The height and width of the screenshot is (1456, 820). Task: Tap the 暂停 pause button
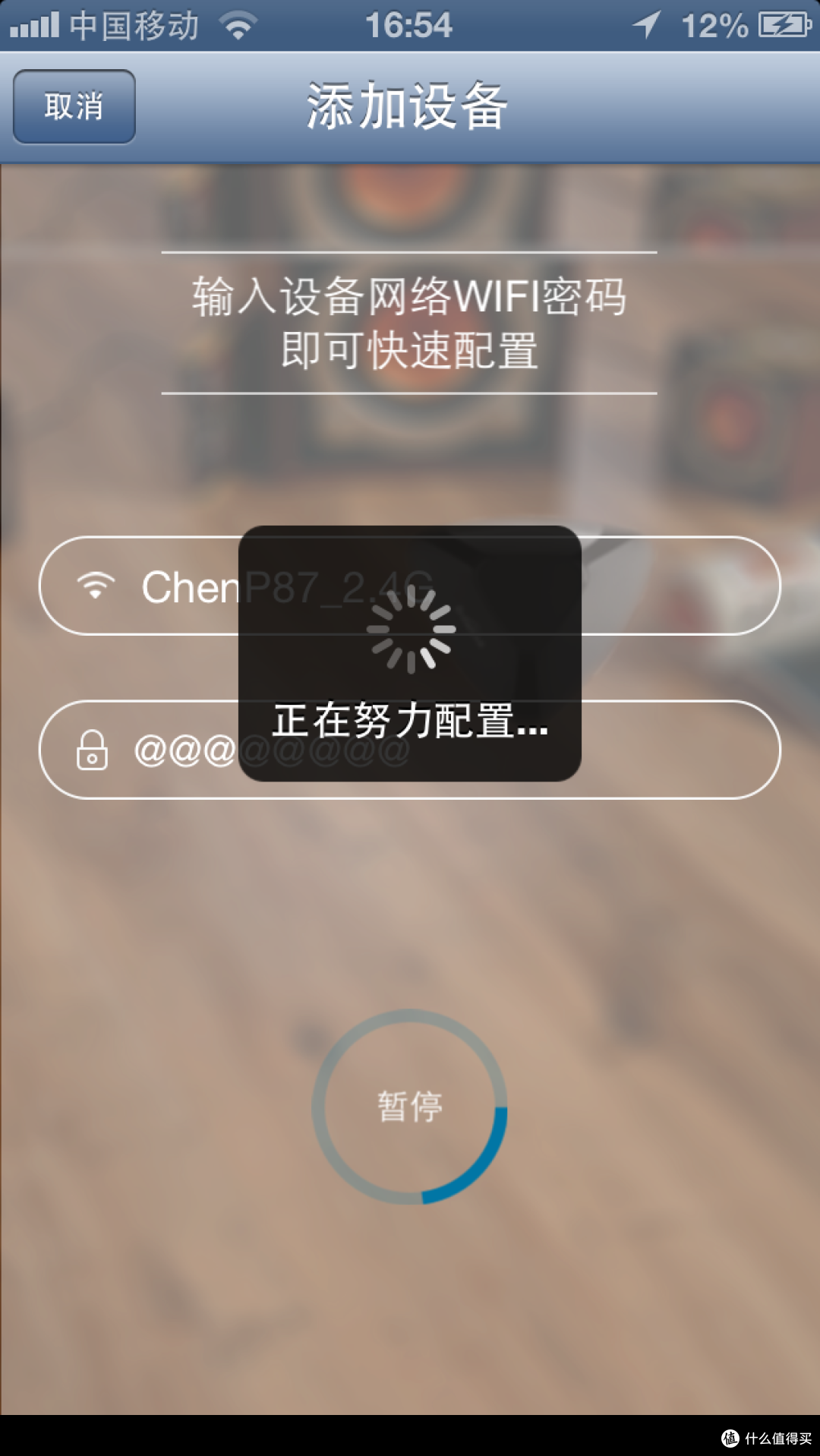[409, 1106]
